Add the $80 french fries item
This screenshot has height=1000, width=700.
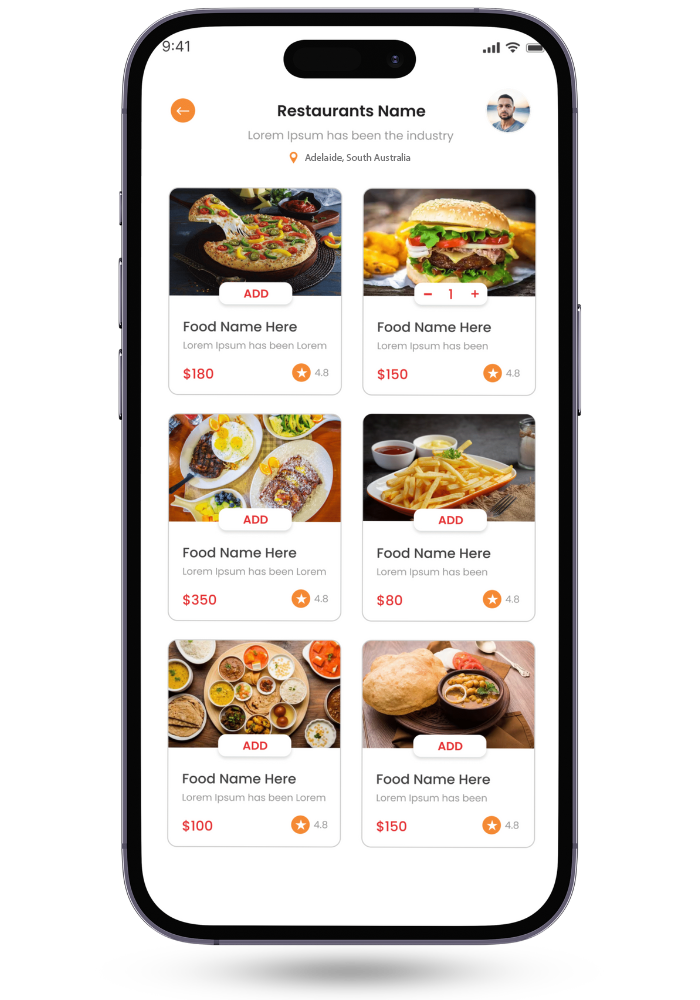(450, 520)
